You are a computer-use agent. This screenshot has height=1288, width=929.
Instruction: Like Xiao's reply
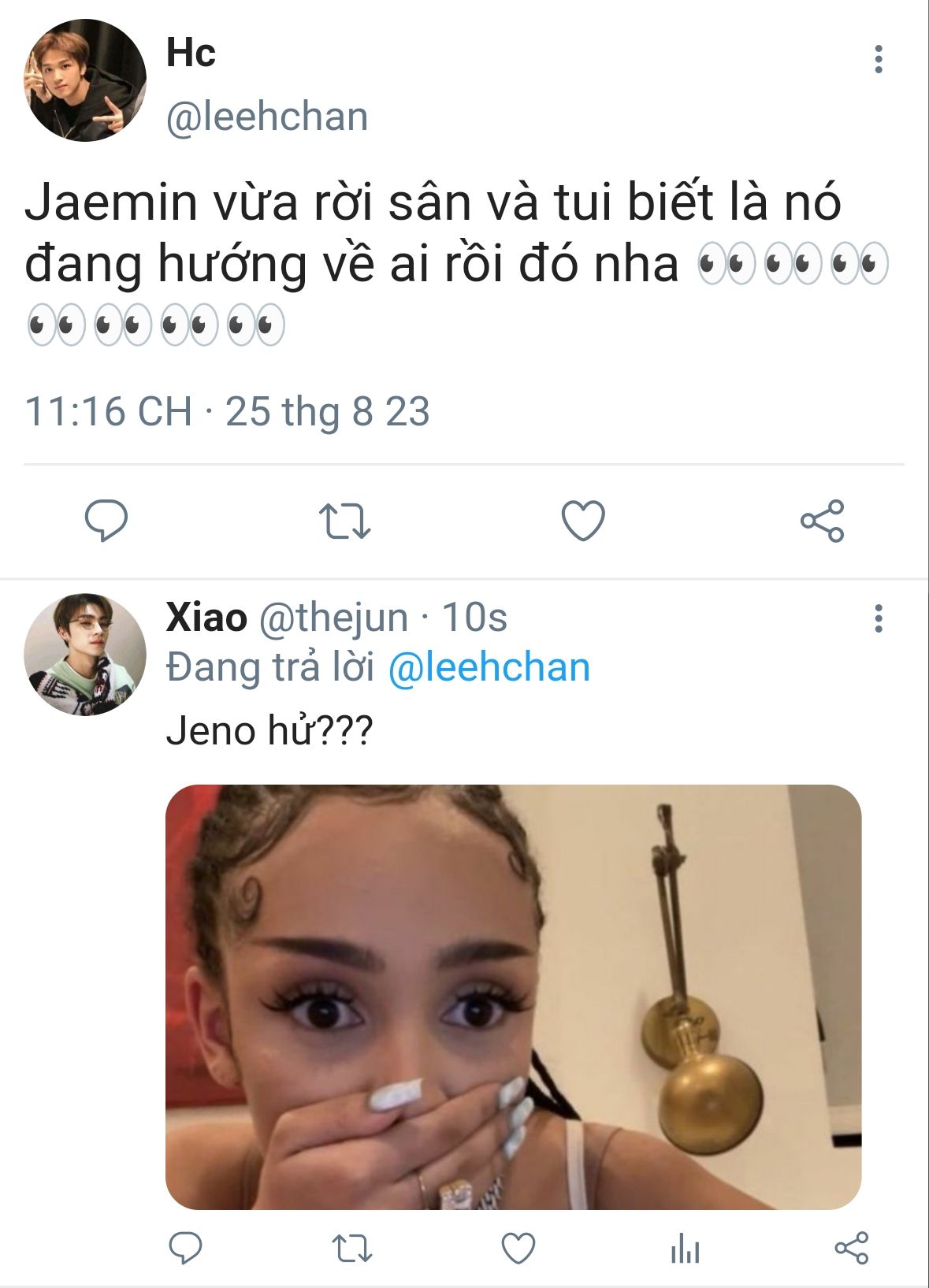(518, 1249)
